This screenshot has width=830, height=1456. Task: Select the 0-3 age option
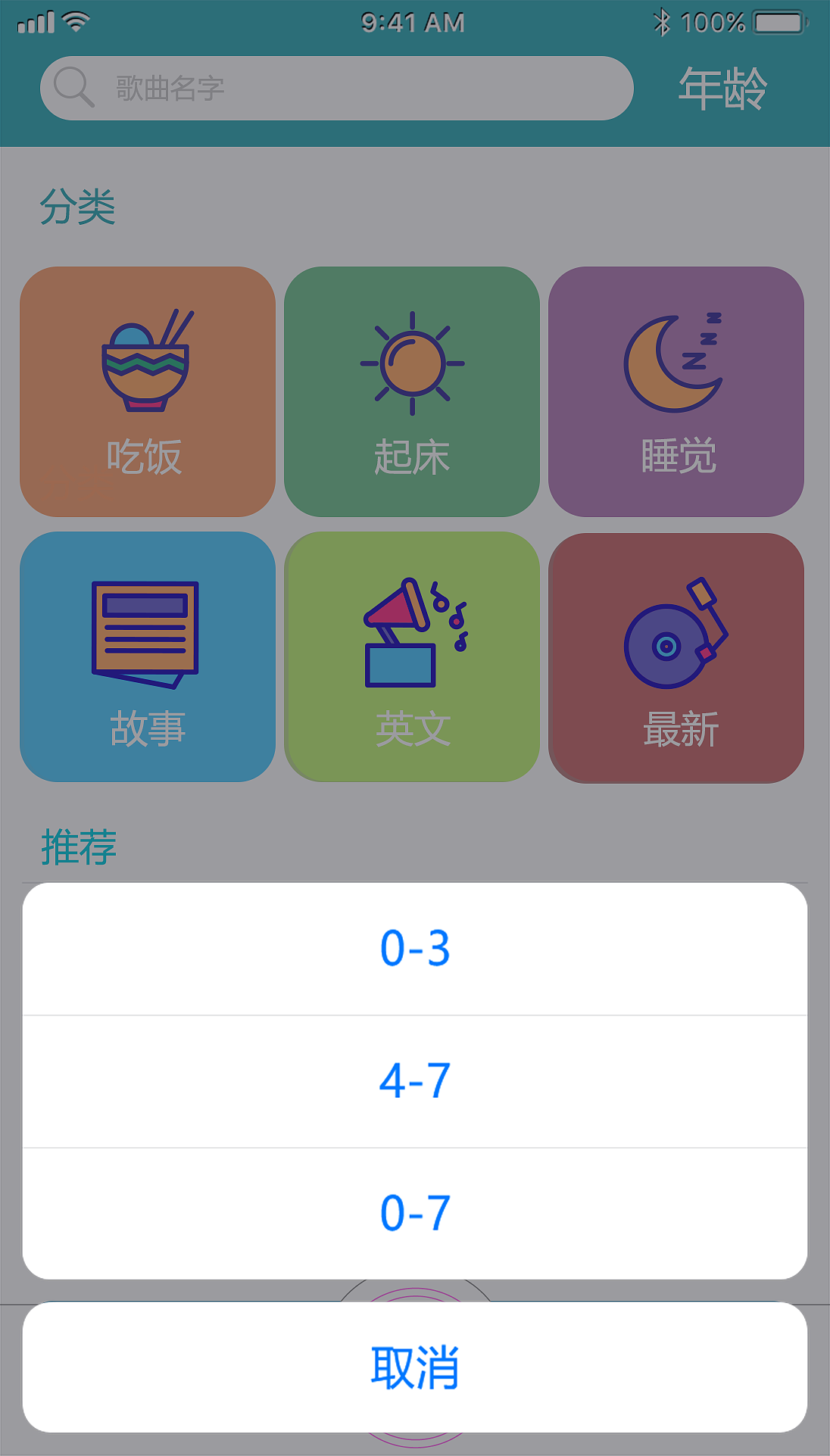click(413, 949)
